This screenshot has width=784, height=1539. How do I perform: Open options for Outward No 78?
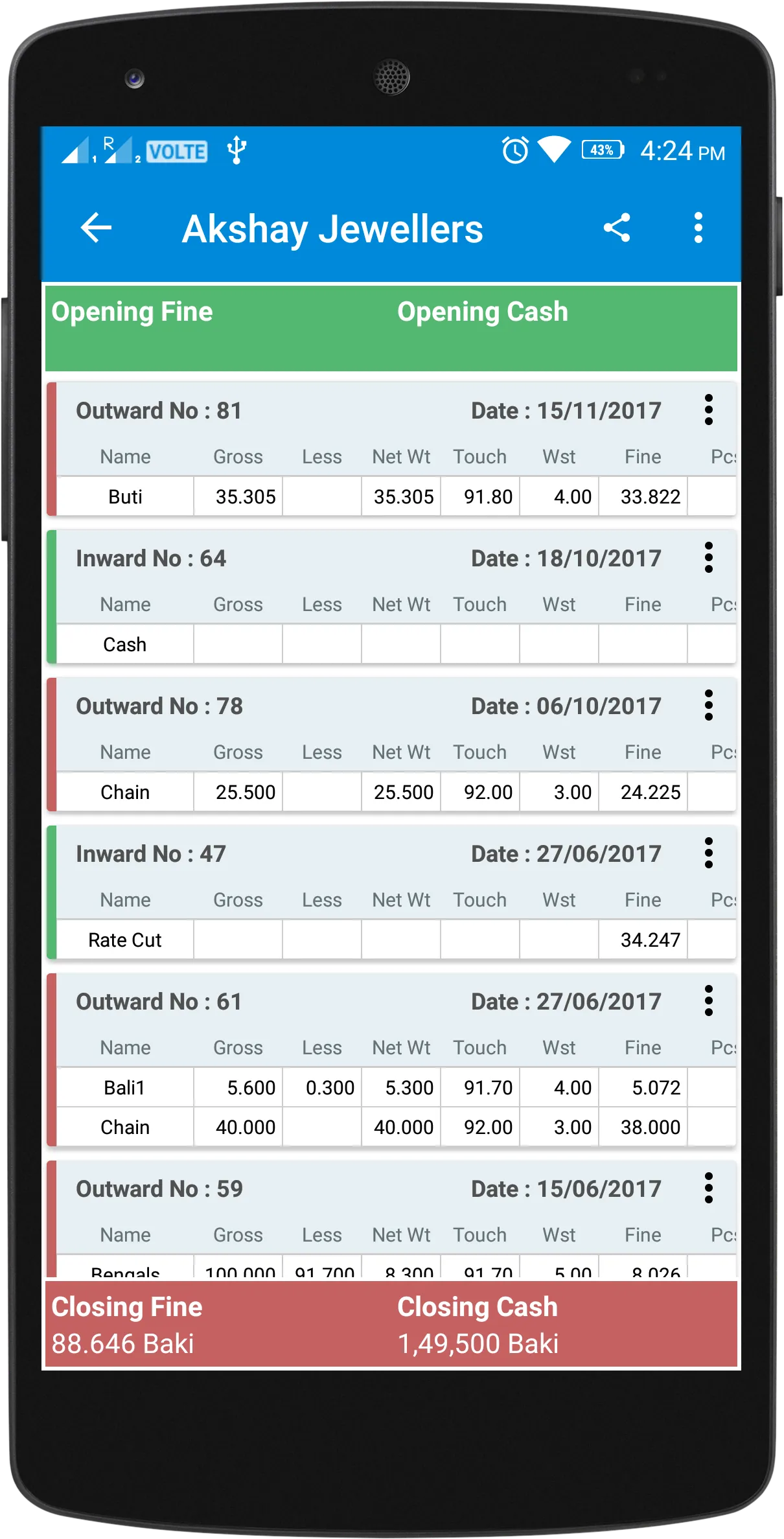click(x=708, y=706)
